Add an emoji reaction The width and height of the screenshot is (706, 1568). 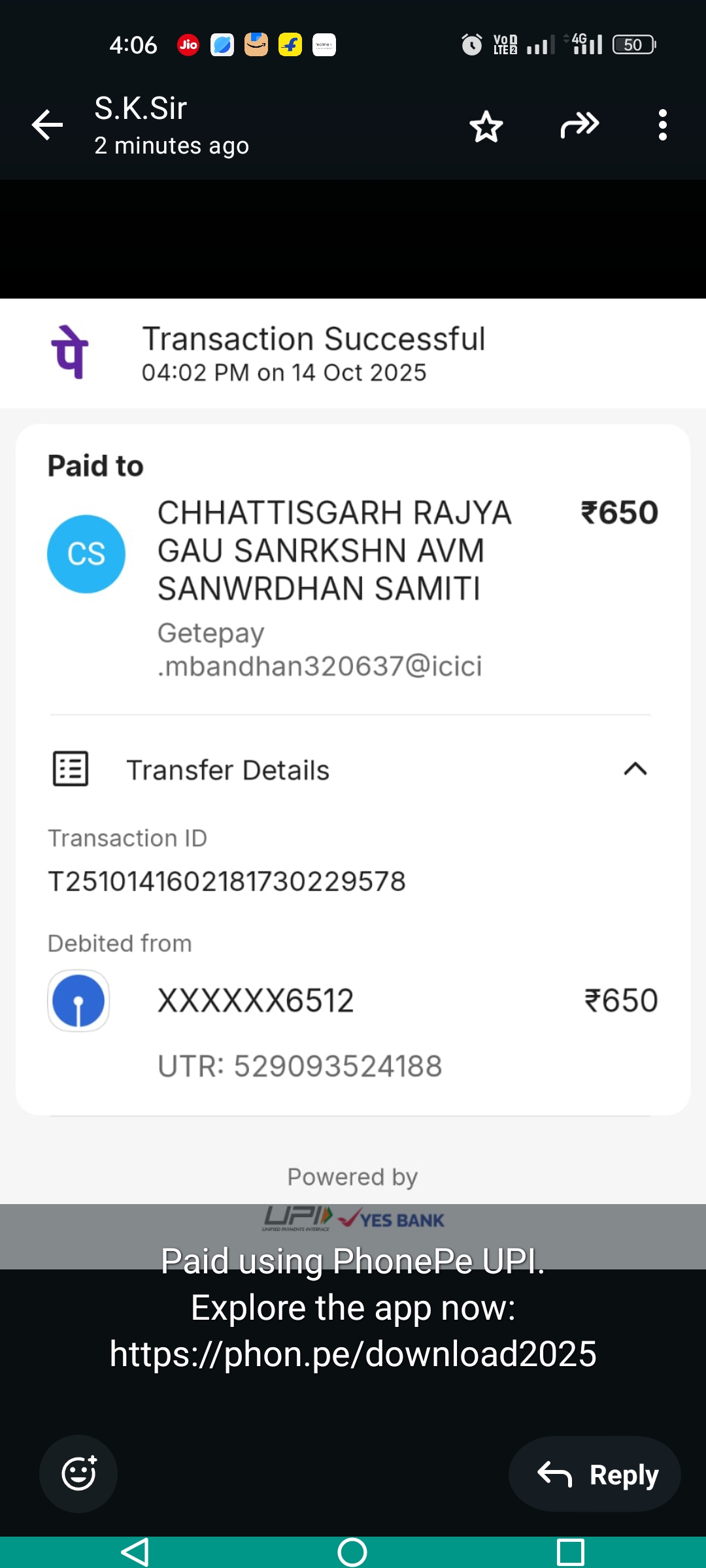pyautogui.click(x=78, y=1473)
